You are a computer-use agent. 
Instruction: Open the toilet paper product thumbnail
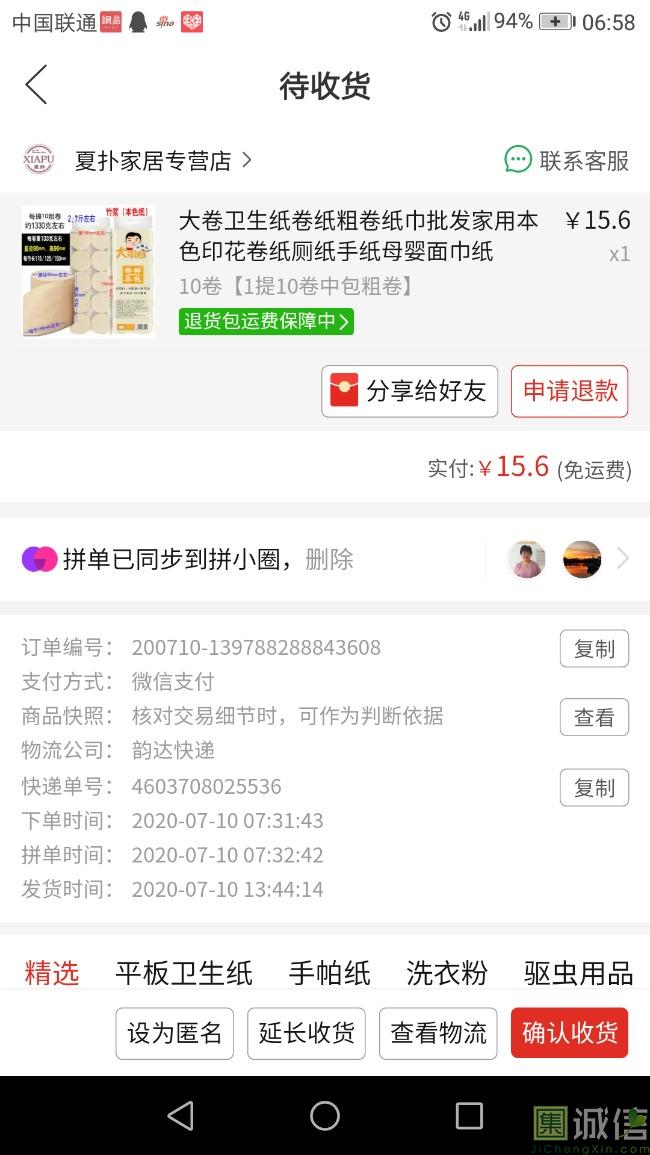(x=88, y=270)
